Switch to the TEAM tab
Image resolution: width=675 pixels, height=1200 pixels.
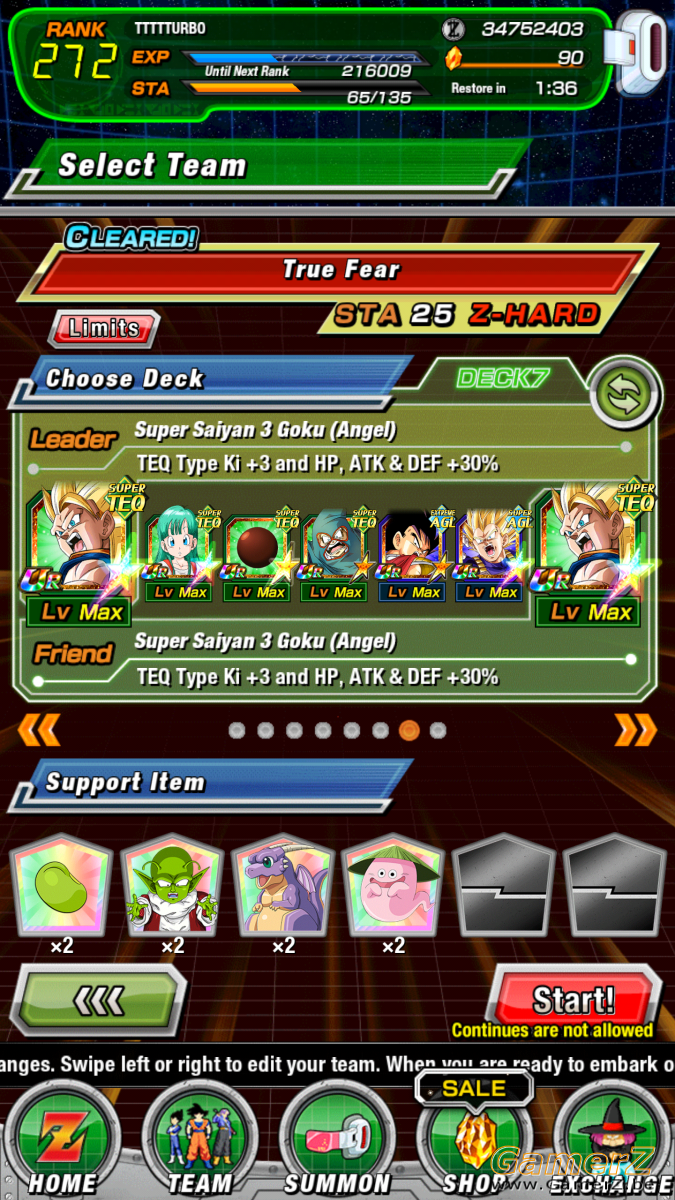click(200, 1143)
